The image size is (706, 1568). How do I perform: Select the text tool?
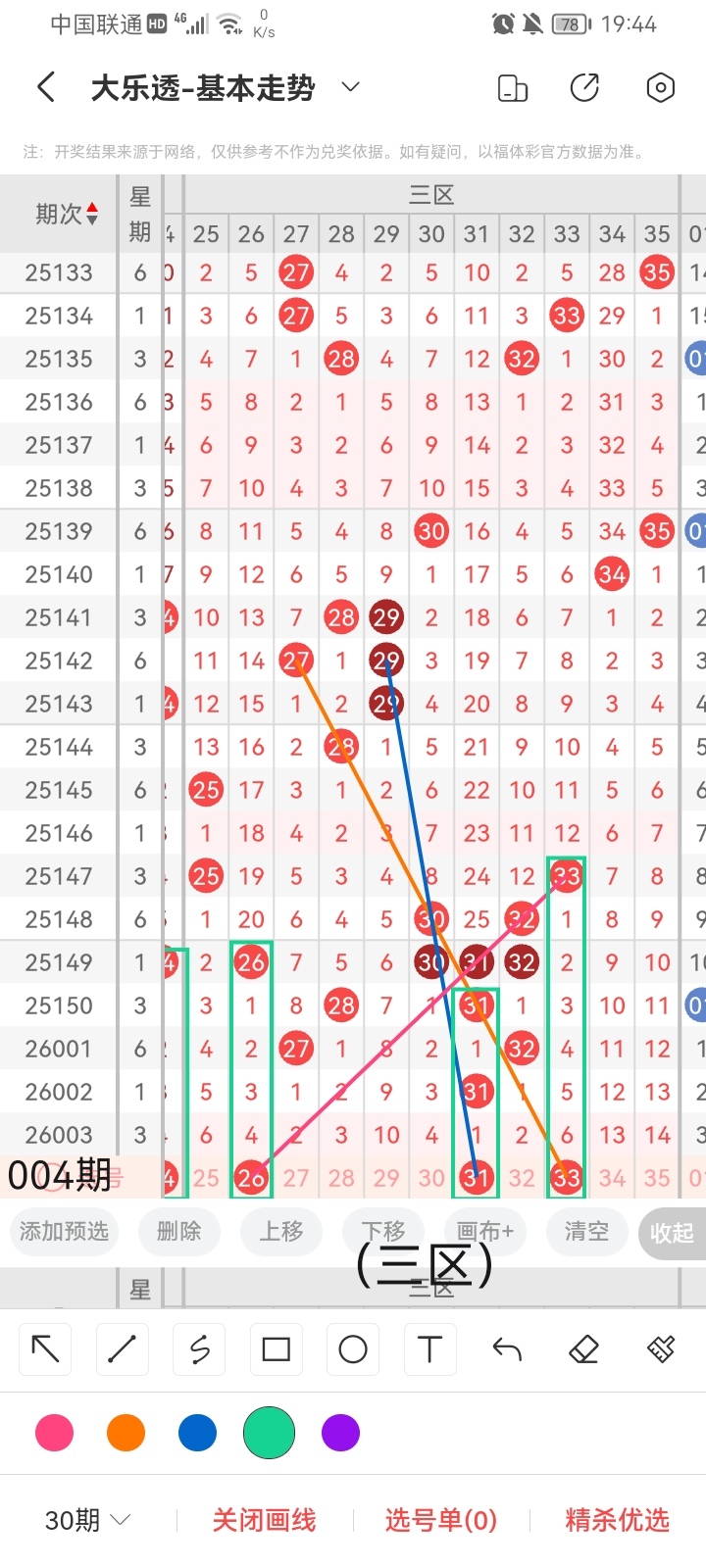429,1349
